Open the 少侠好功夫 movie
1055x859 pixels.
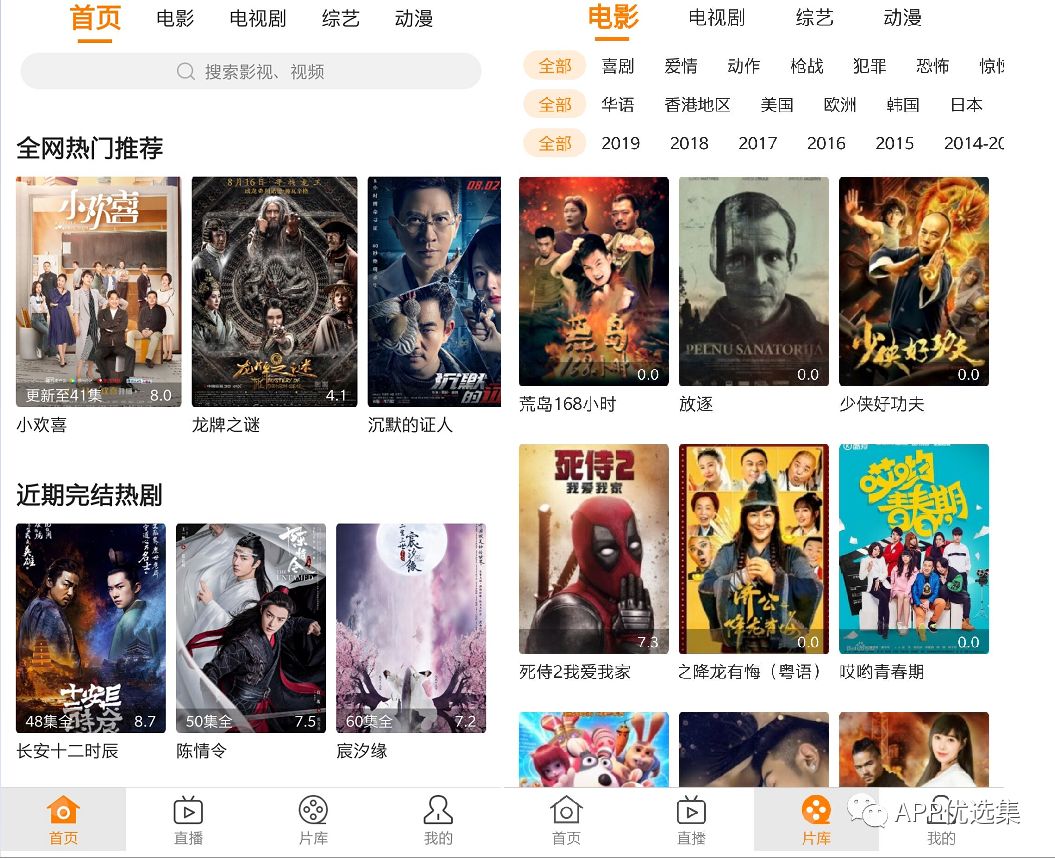[913, 281]
